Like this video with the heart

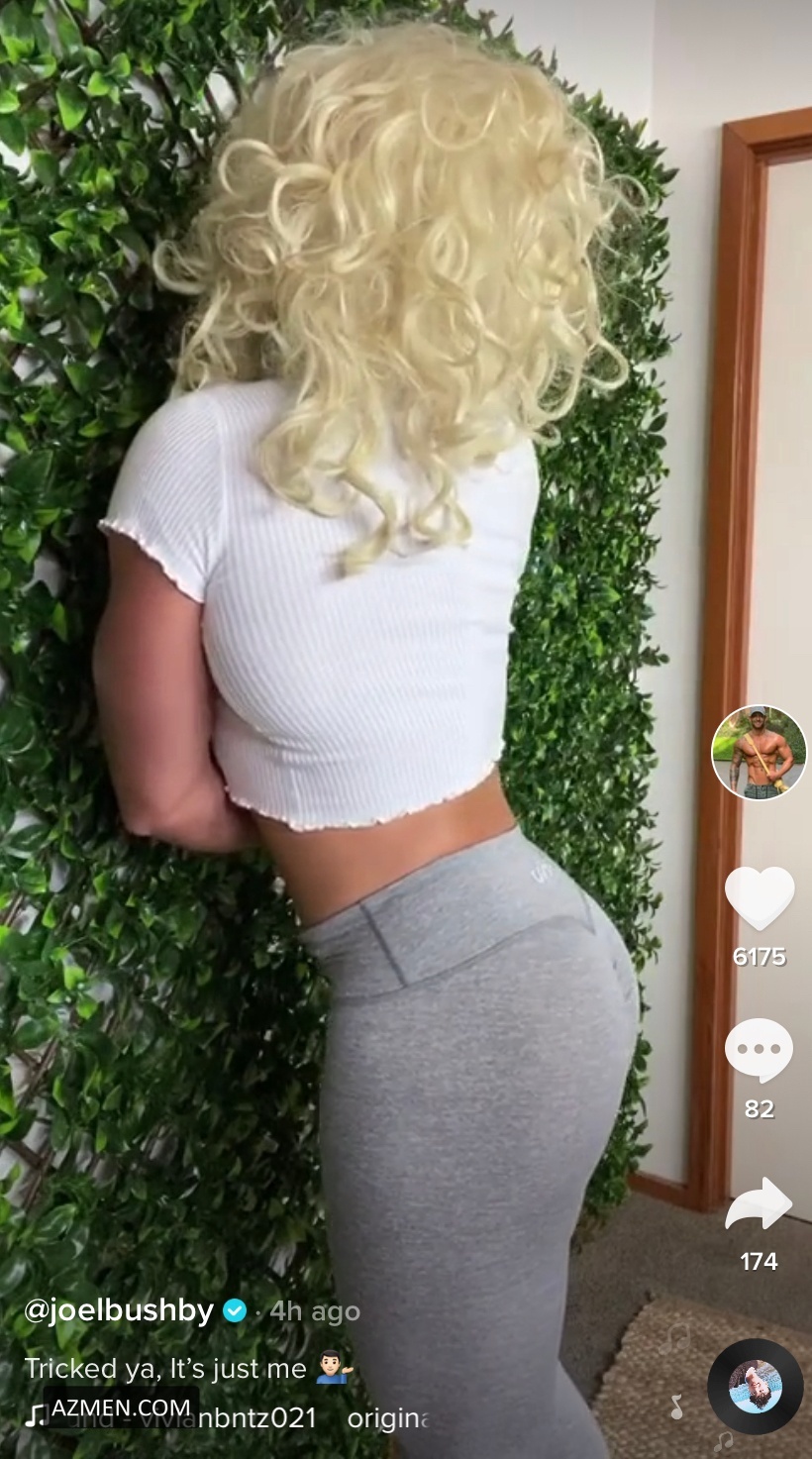pos(759,897)
